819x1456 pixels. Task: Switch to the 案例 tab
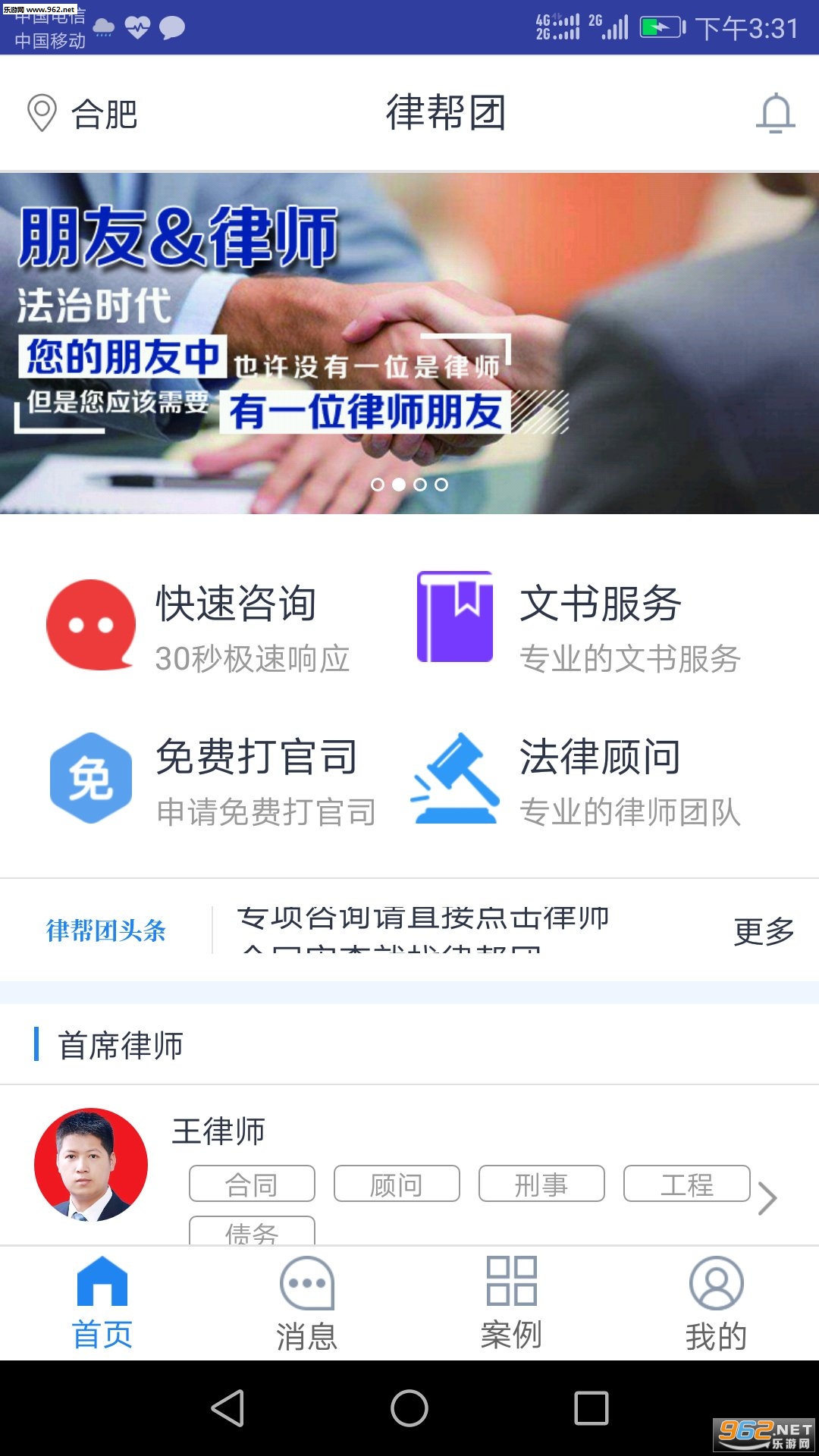(512, 1303)
